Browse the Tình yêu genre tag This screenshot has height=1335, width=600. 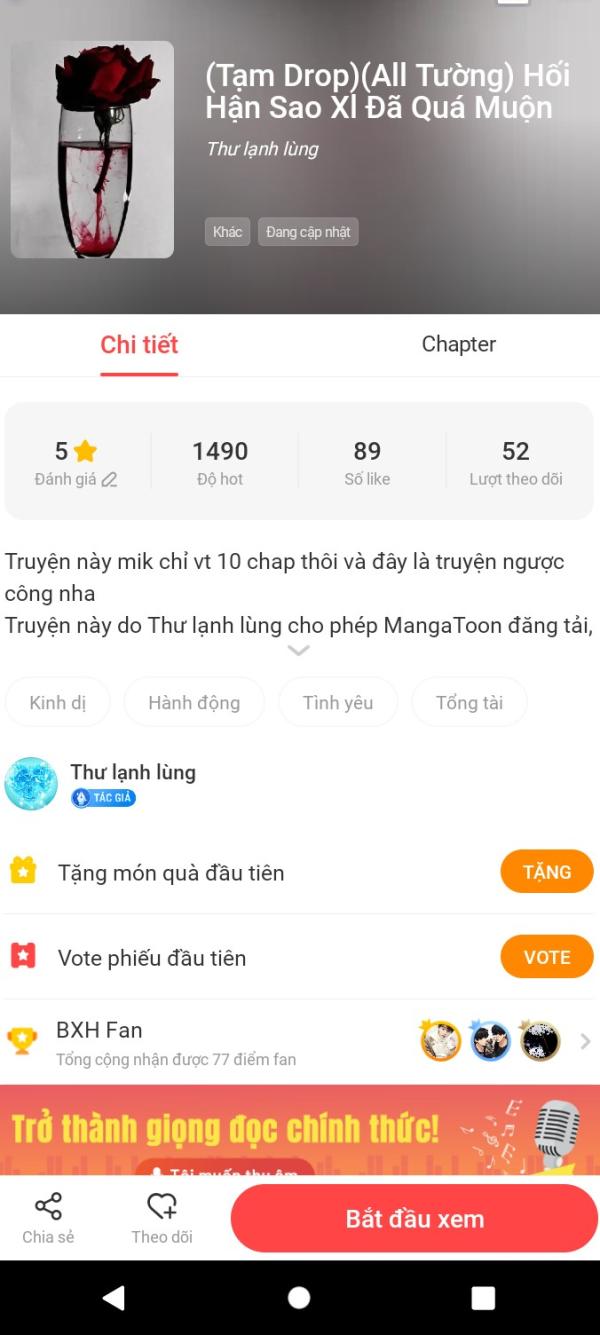pos(338,702)
